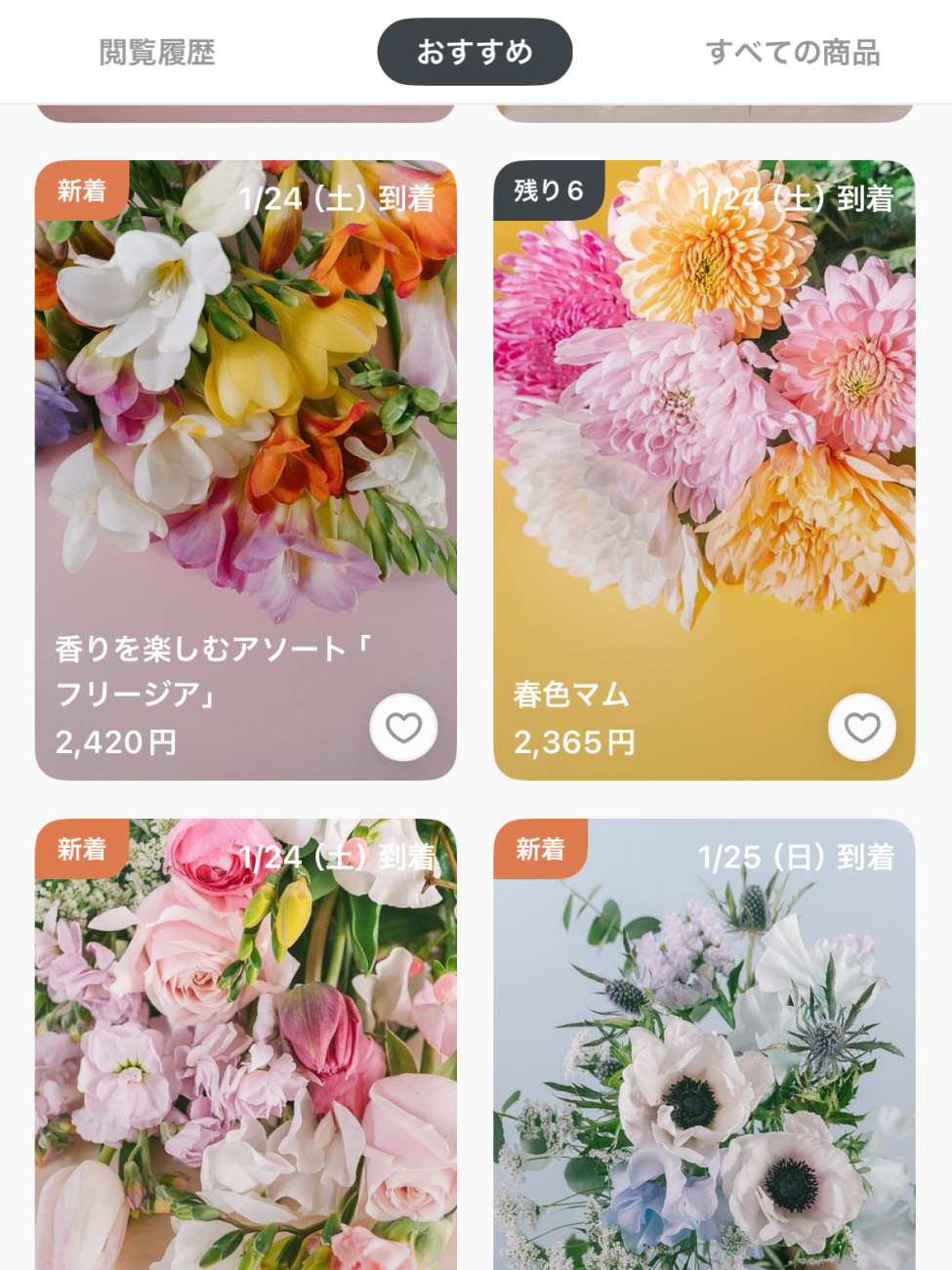Switch to the 閲覧履歴 tab
Image resolution: width=952 pixels, height=1270 pixels.
pos(157,52)
